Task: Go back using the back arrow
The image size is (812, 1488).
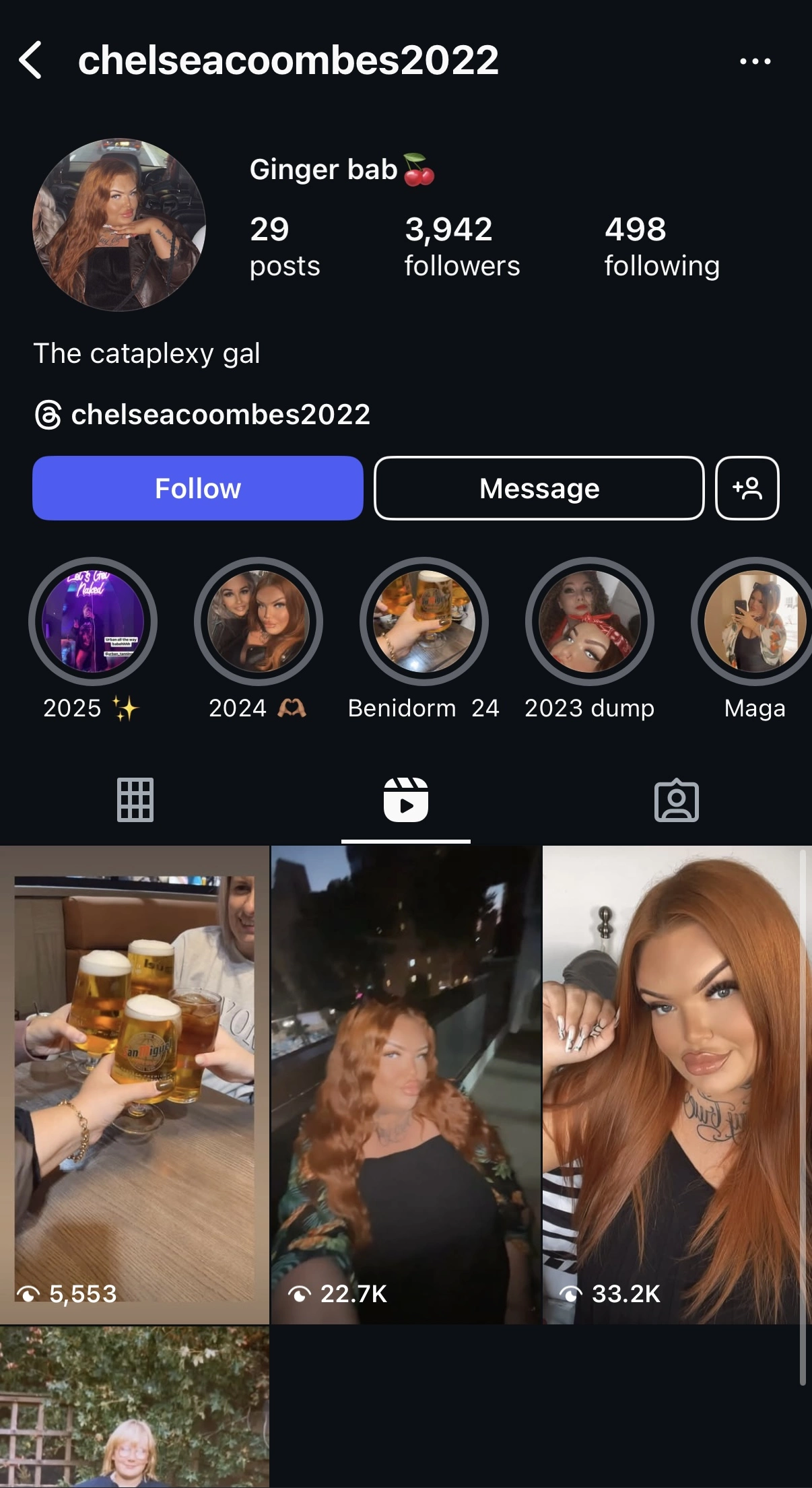Action: tap(31, 61)
